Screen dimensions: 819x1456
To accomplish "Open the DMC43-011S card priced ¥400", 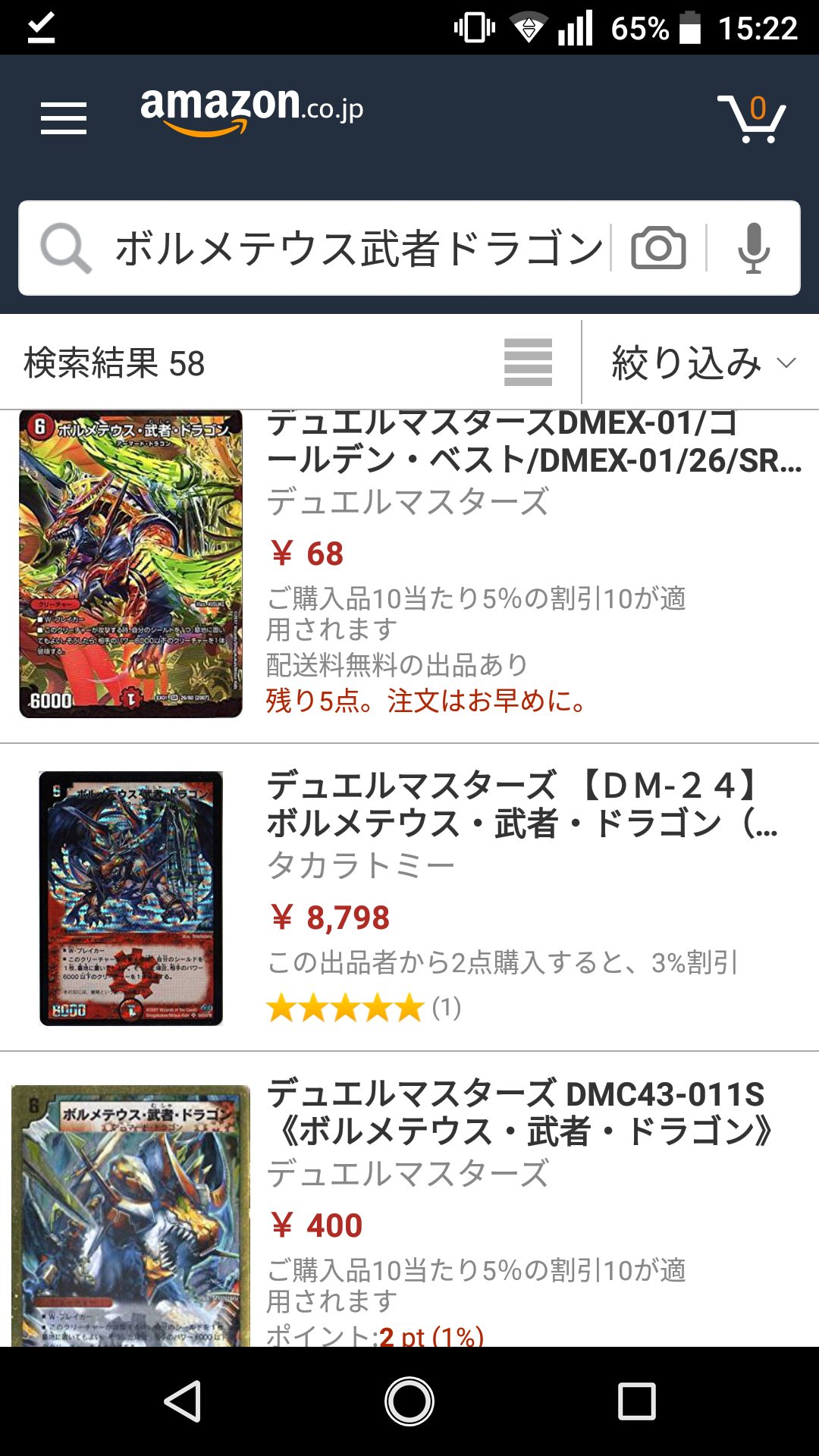I will [x=518, y=1113].
